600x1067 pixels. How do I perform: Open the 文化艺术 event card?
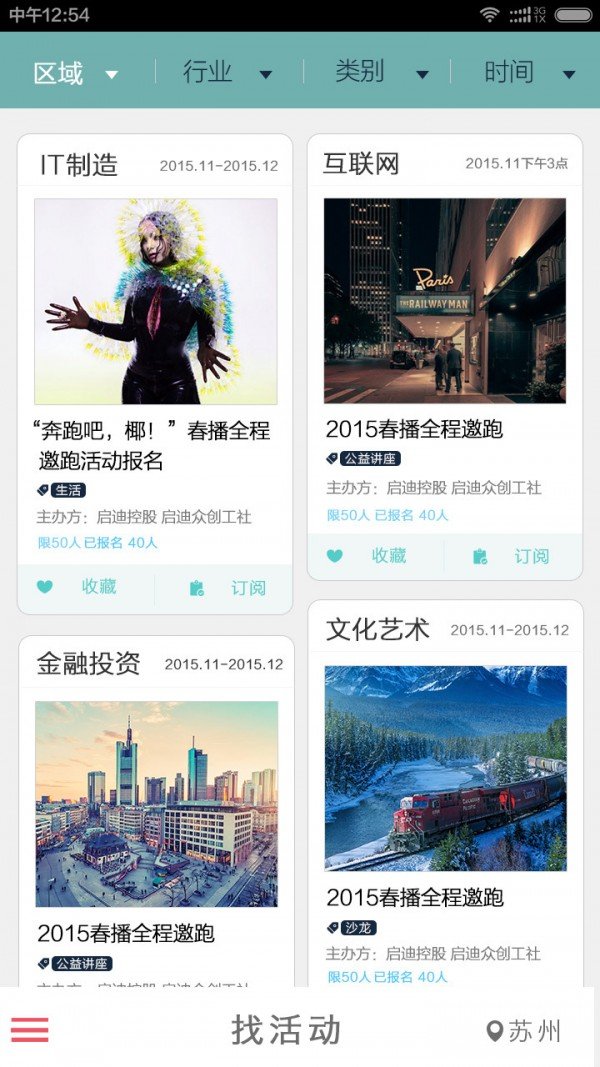tap(445, 768)
